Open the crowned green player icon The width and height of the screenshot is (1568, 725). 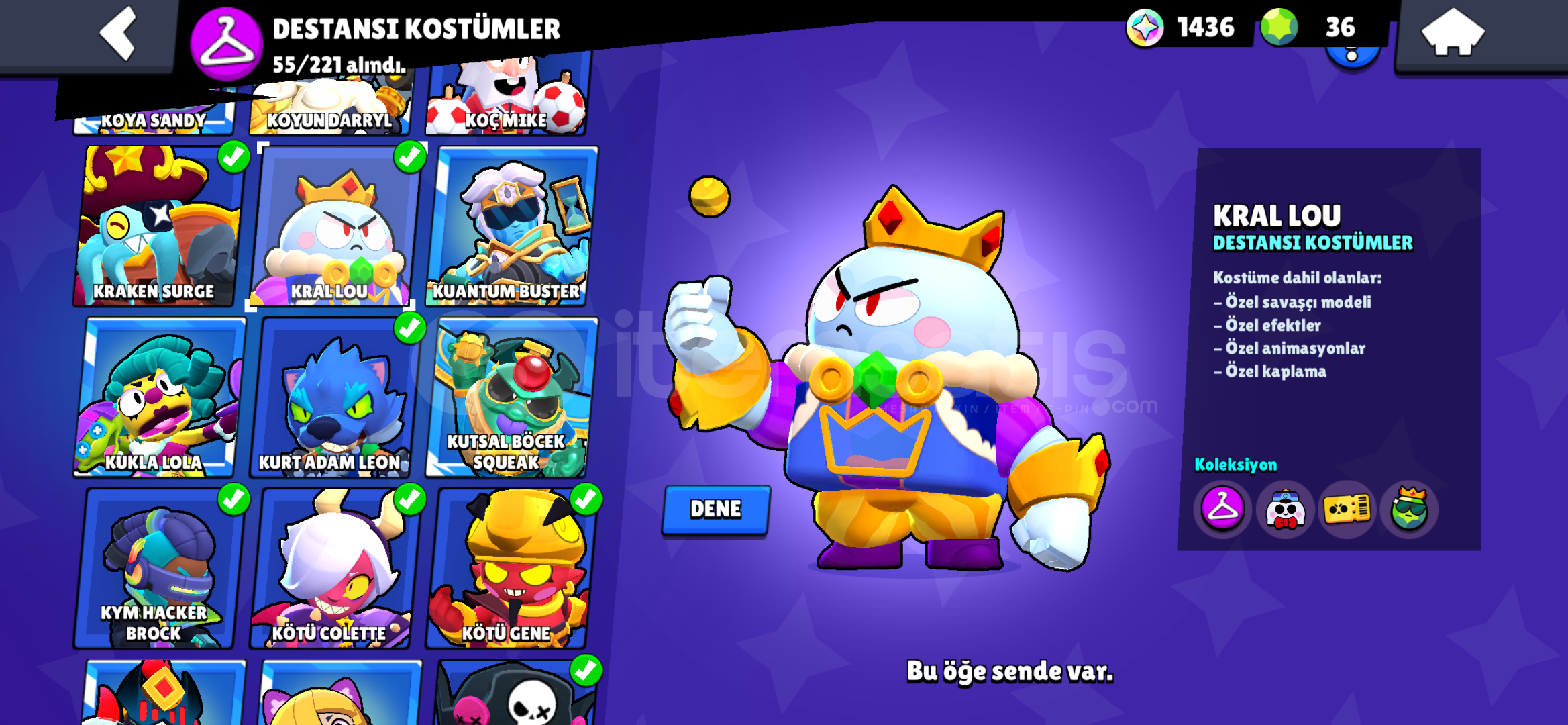pos(1409,510)
